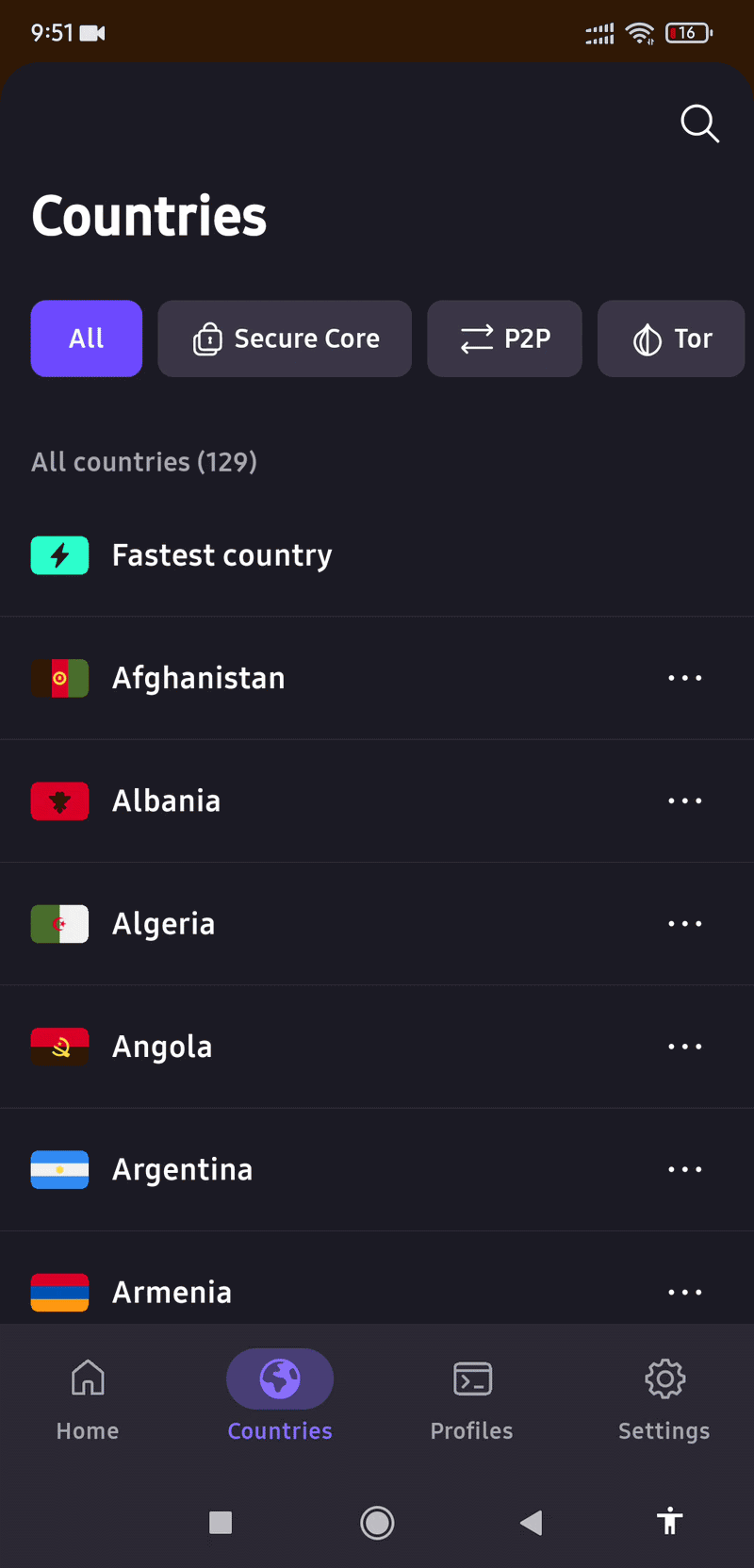This screenshot has height=1568, width=754.
Task: Select the All filter chip
Action: click(87, 338)
